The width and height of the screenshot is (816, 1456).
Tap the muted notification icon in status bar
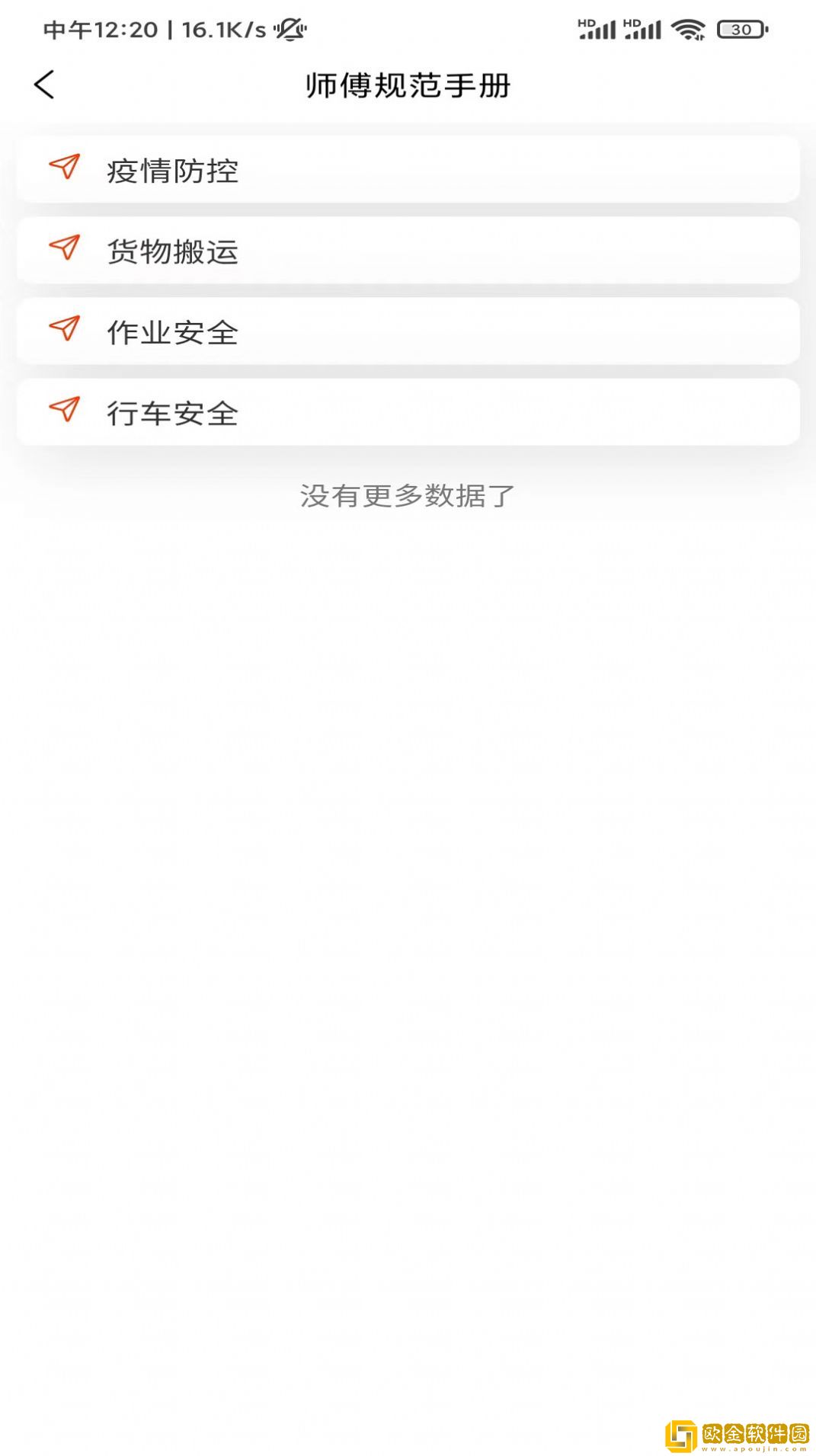click(x=288, y=30)
